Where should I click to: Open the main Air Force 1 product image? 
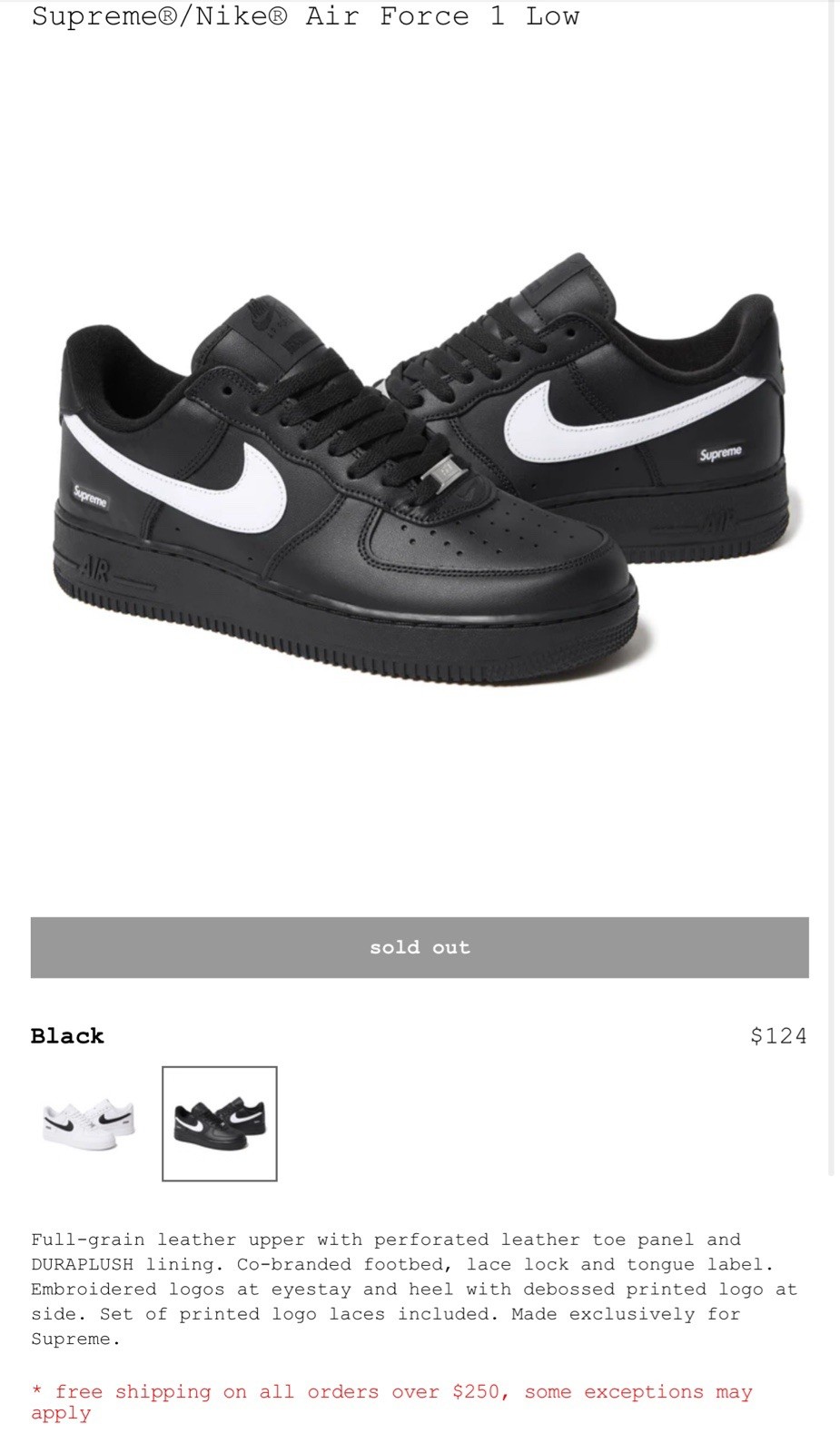(420, 472)
